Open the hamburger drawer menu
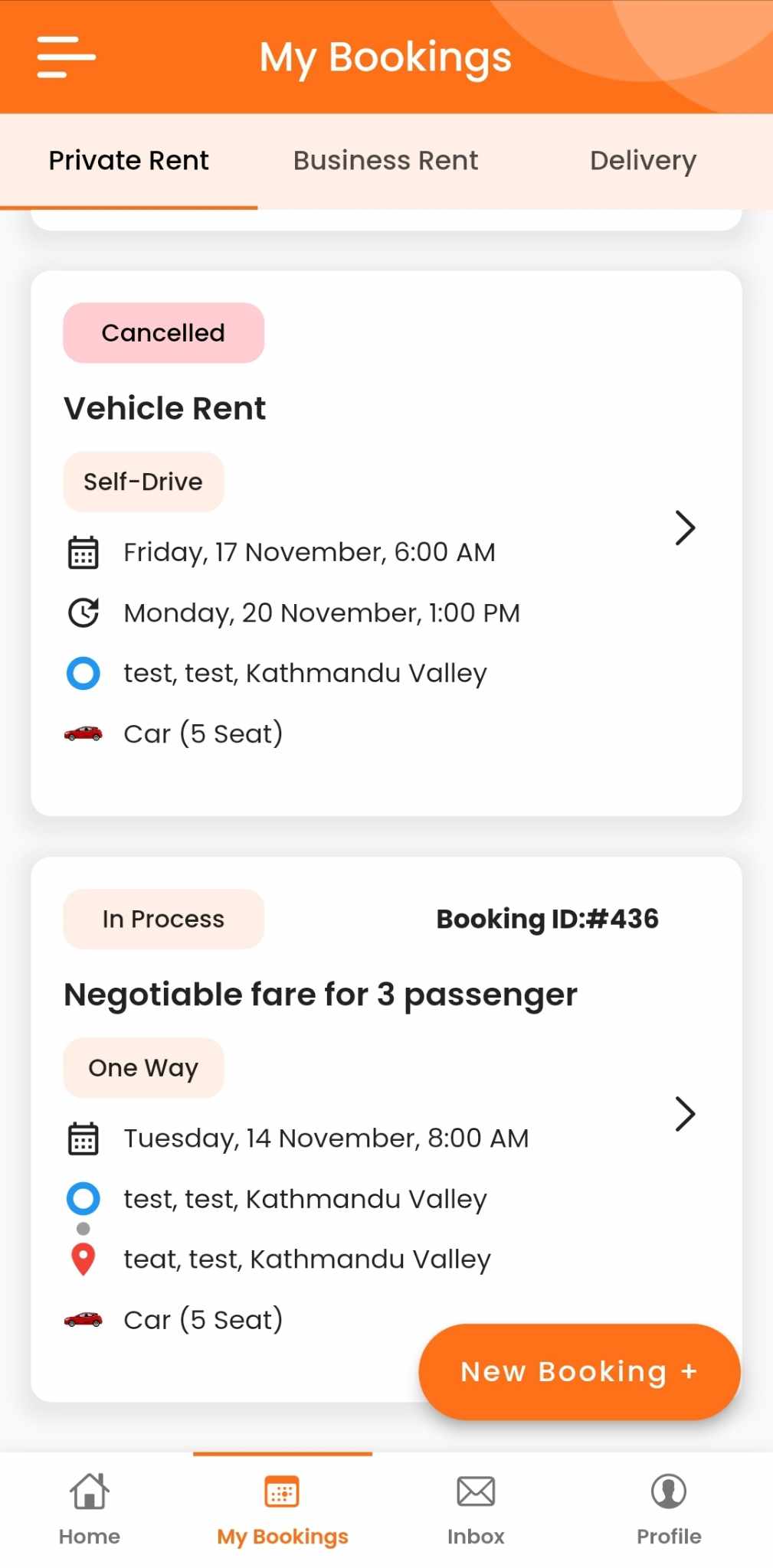Image resolution: width=773 pixels, height=1568 pixels. 66,57
